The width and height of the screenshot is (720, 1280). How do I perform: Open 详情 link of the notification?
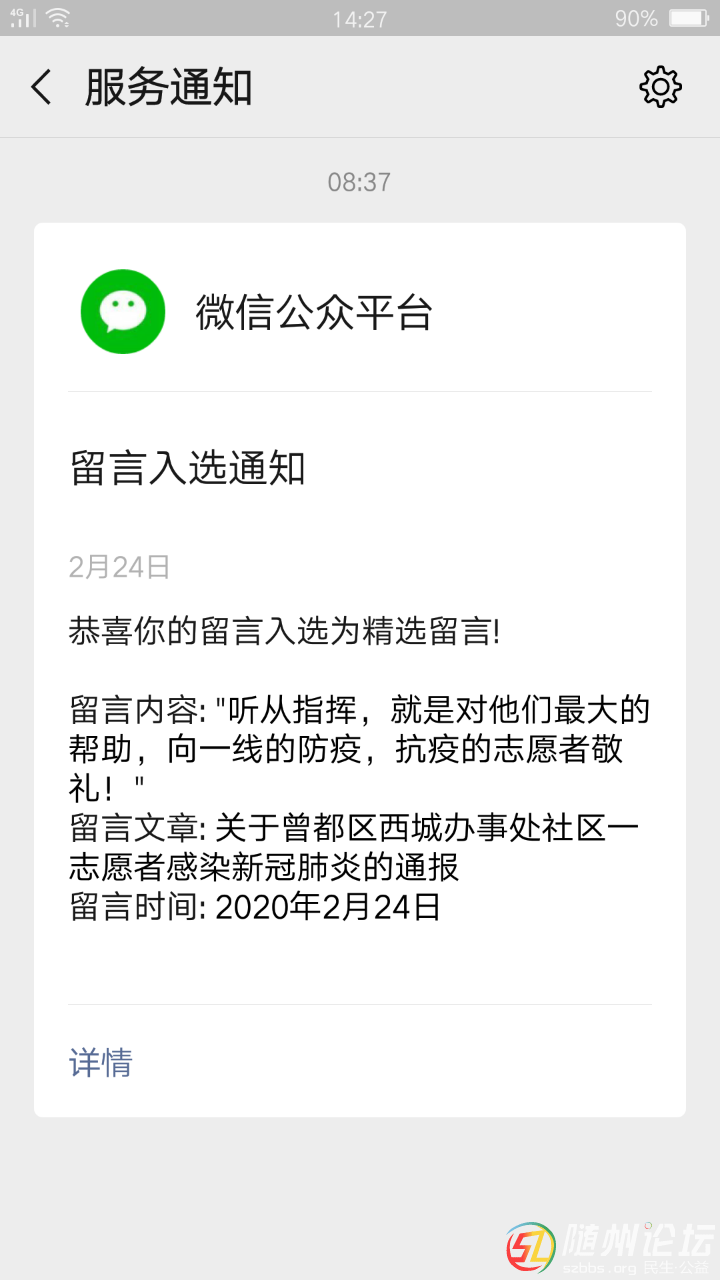click(x=101, y=1062)
